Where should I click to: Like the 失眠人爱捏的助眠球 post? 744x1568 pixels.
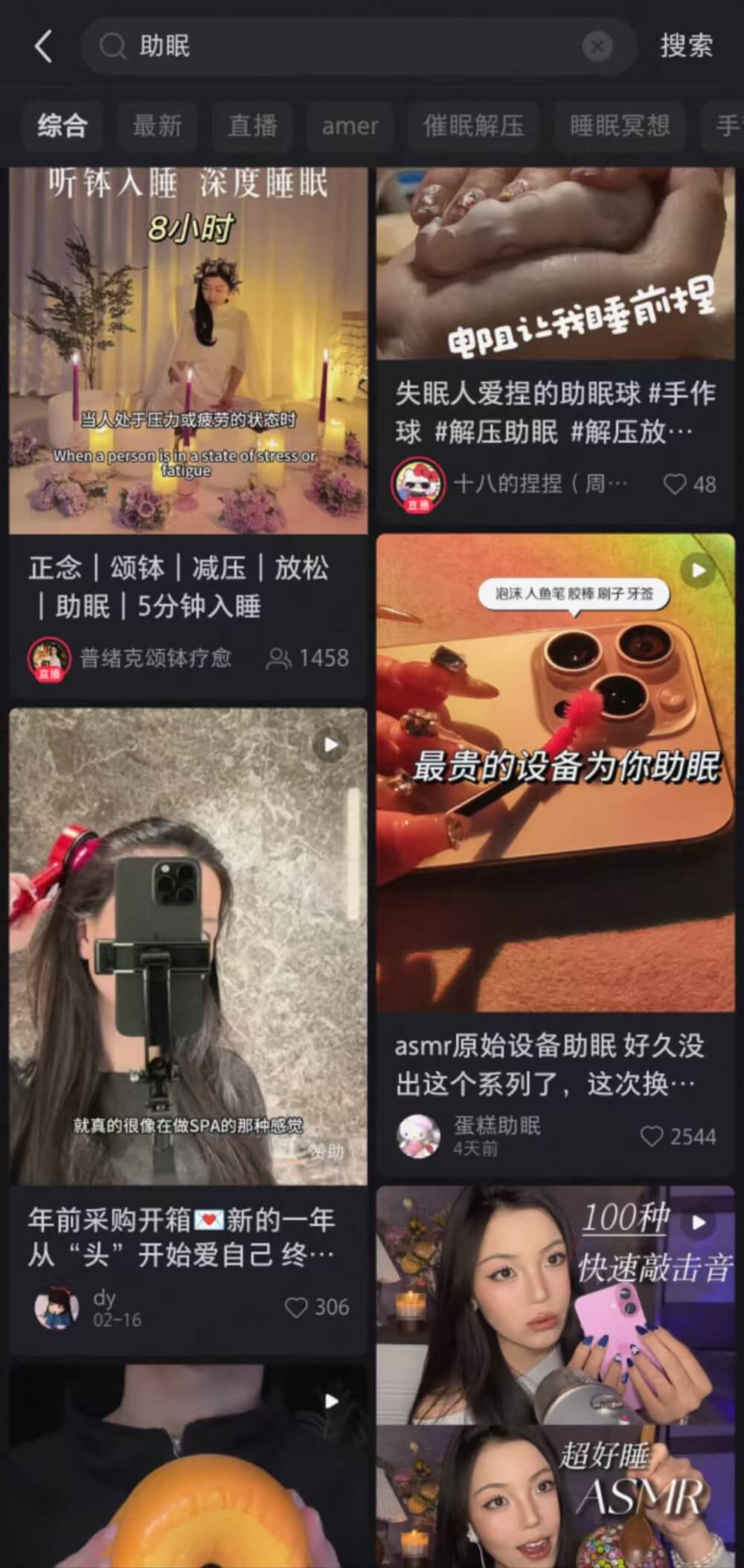pyautogui.click(x=676, y=484)
